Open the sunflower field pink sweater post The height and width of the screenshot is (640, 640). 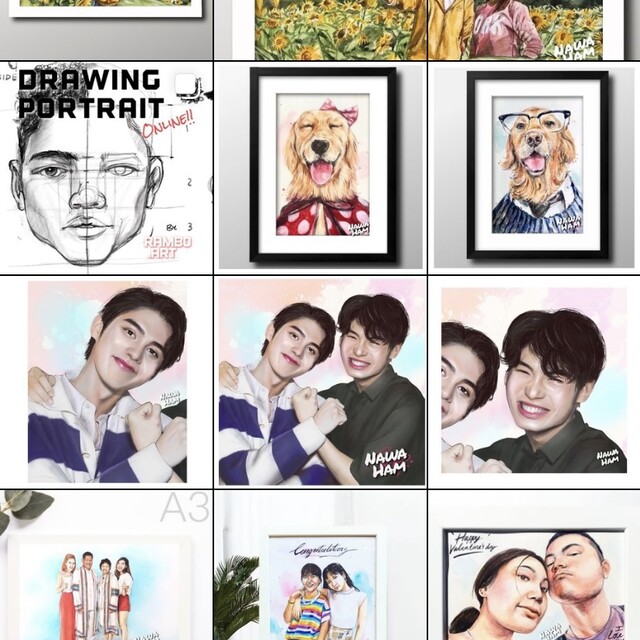click(x=535, y=28)
